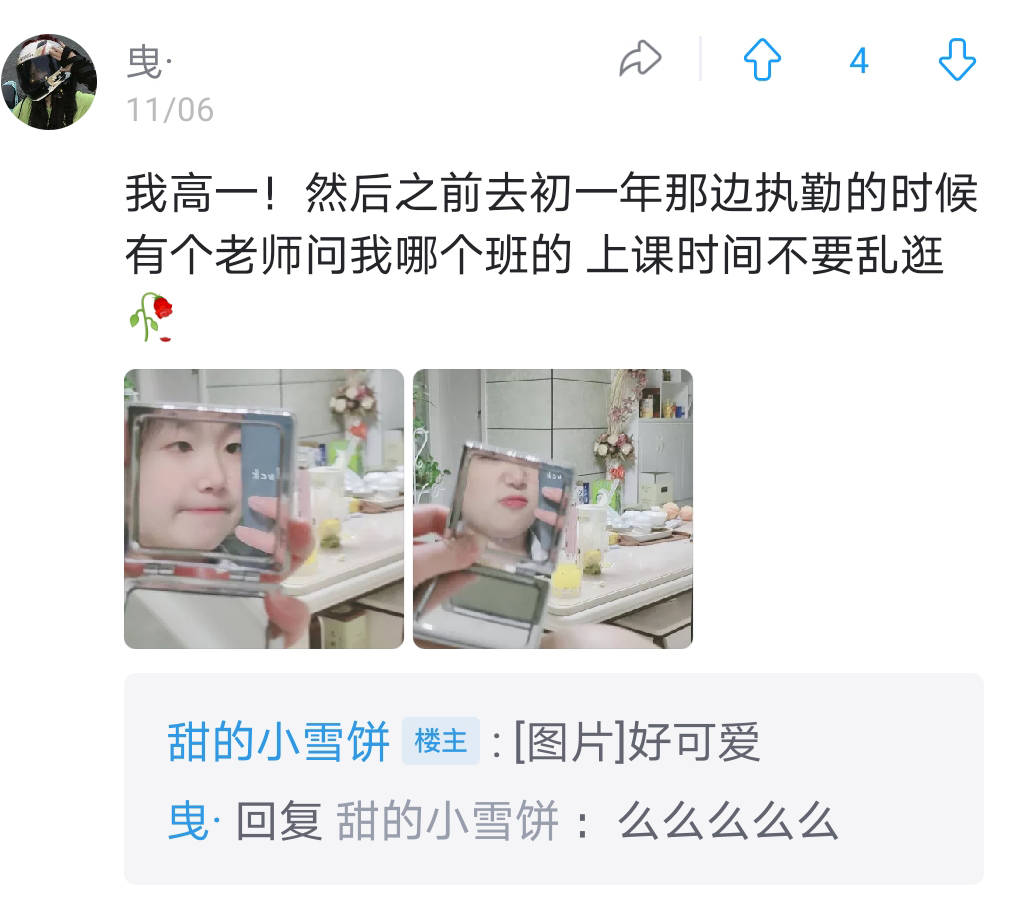Downvote the comment by 曳·
The image size is (1032, 912).
[x=956, y=61]
